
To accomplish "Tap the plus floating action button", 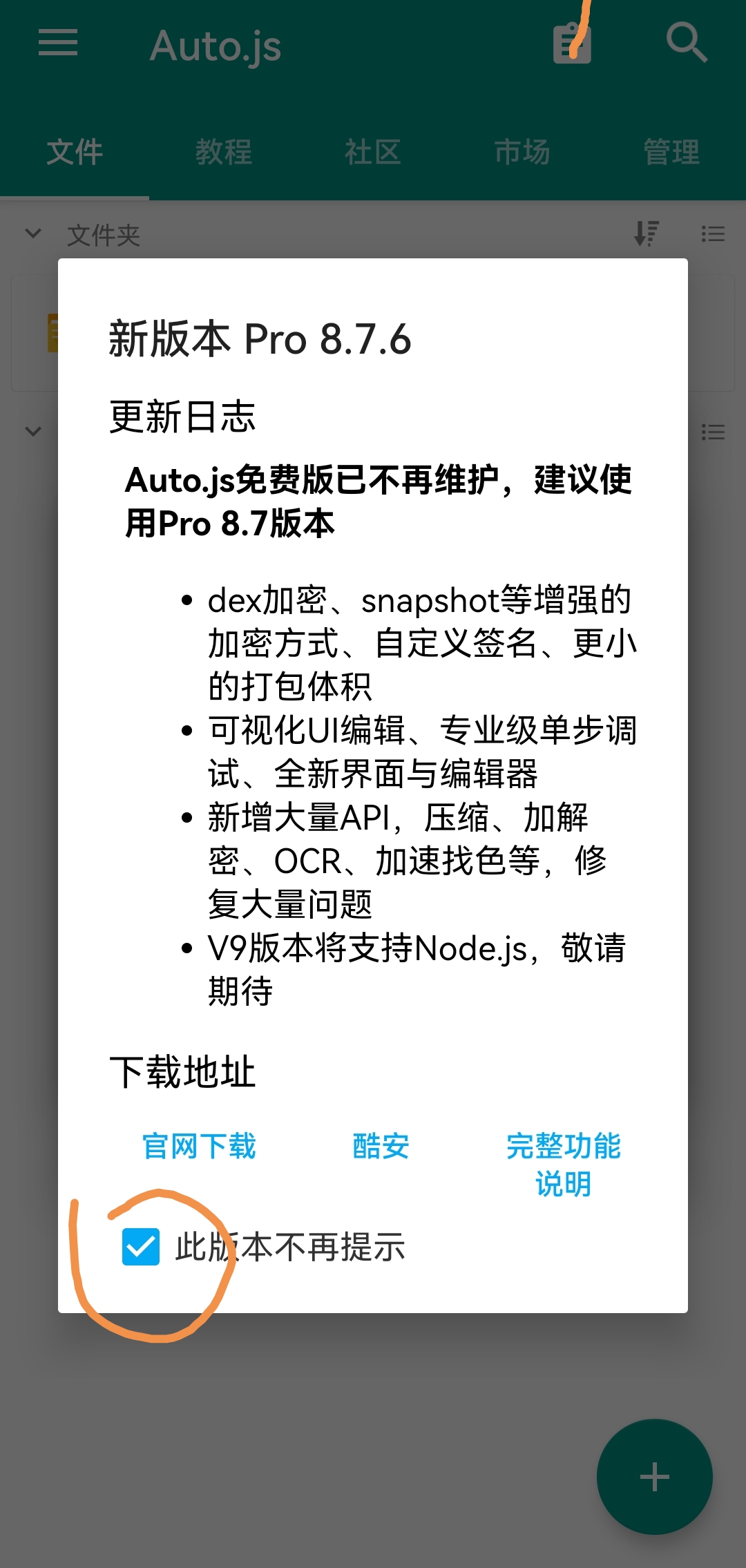I will pyautogui.click(x=654, y=1478).
